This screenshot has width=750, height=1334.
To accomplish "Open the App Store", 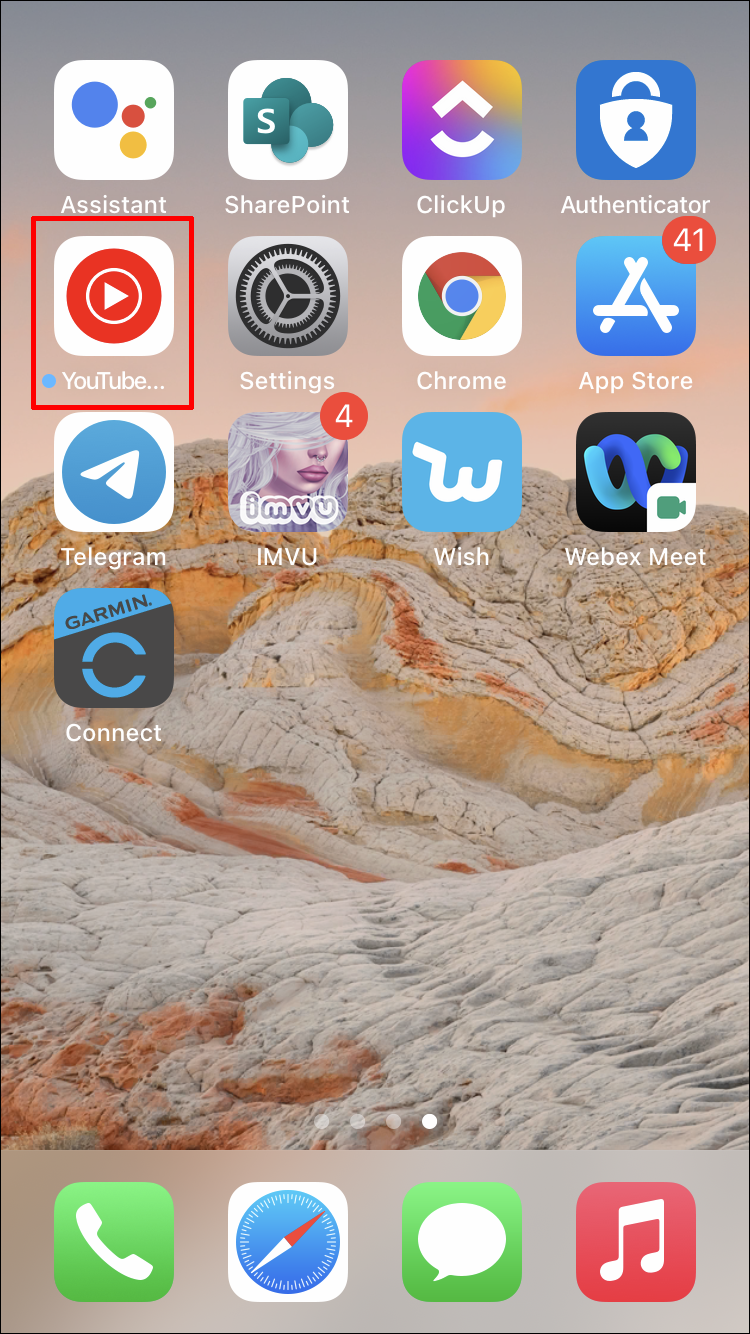I will pos(636,296).
